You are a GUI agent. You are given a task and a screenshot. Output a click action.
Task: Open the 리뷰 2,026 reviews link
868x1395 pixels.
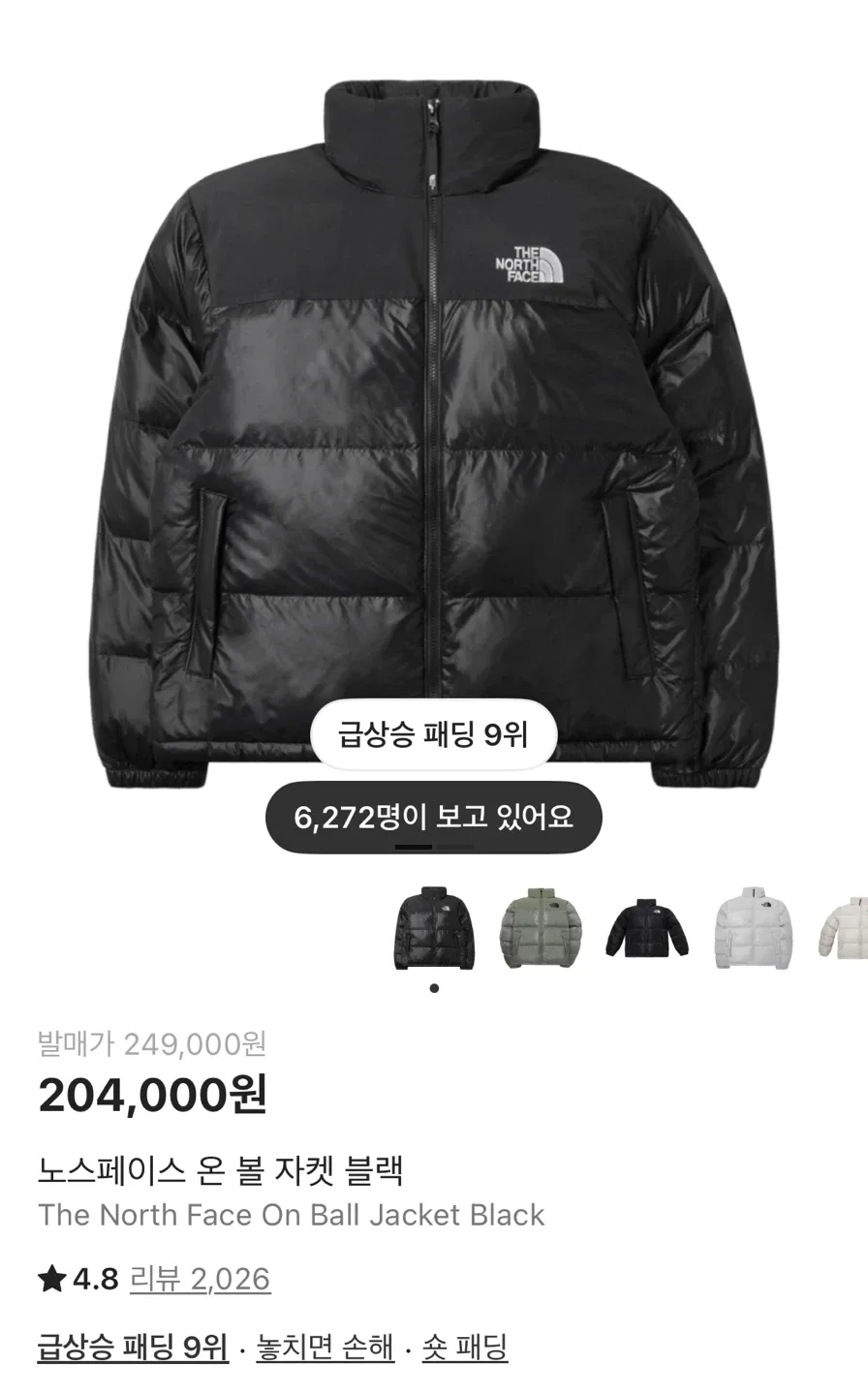(x=200, y=1280)
